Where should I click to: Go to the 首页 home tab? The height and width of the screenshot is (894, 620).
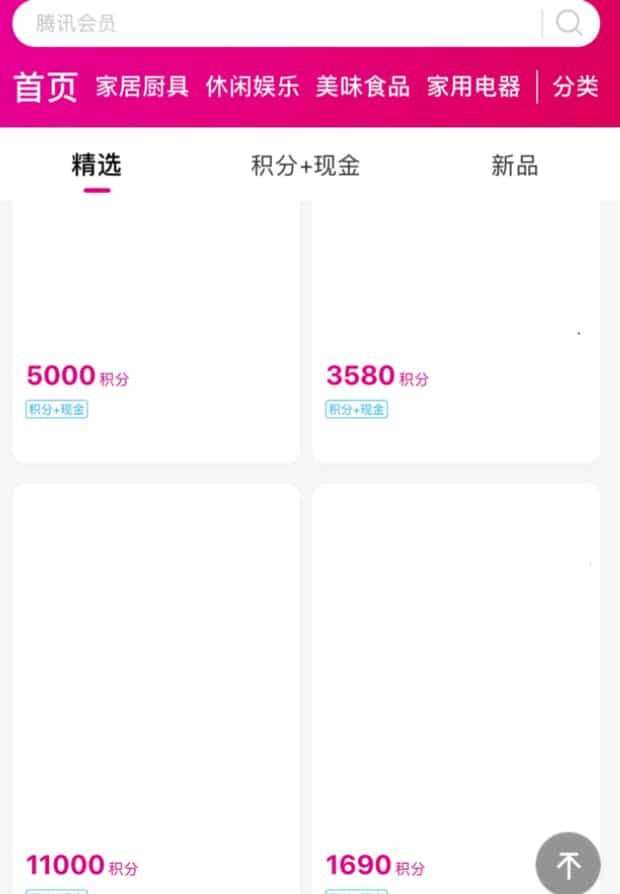[x=45, y=87]
